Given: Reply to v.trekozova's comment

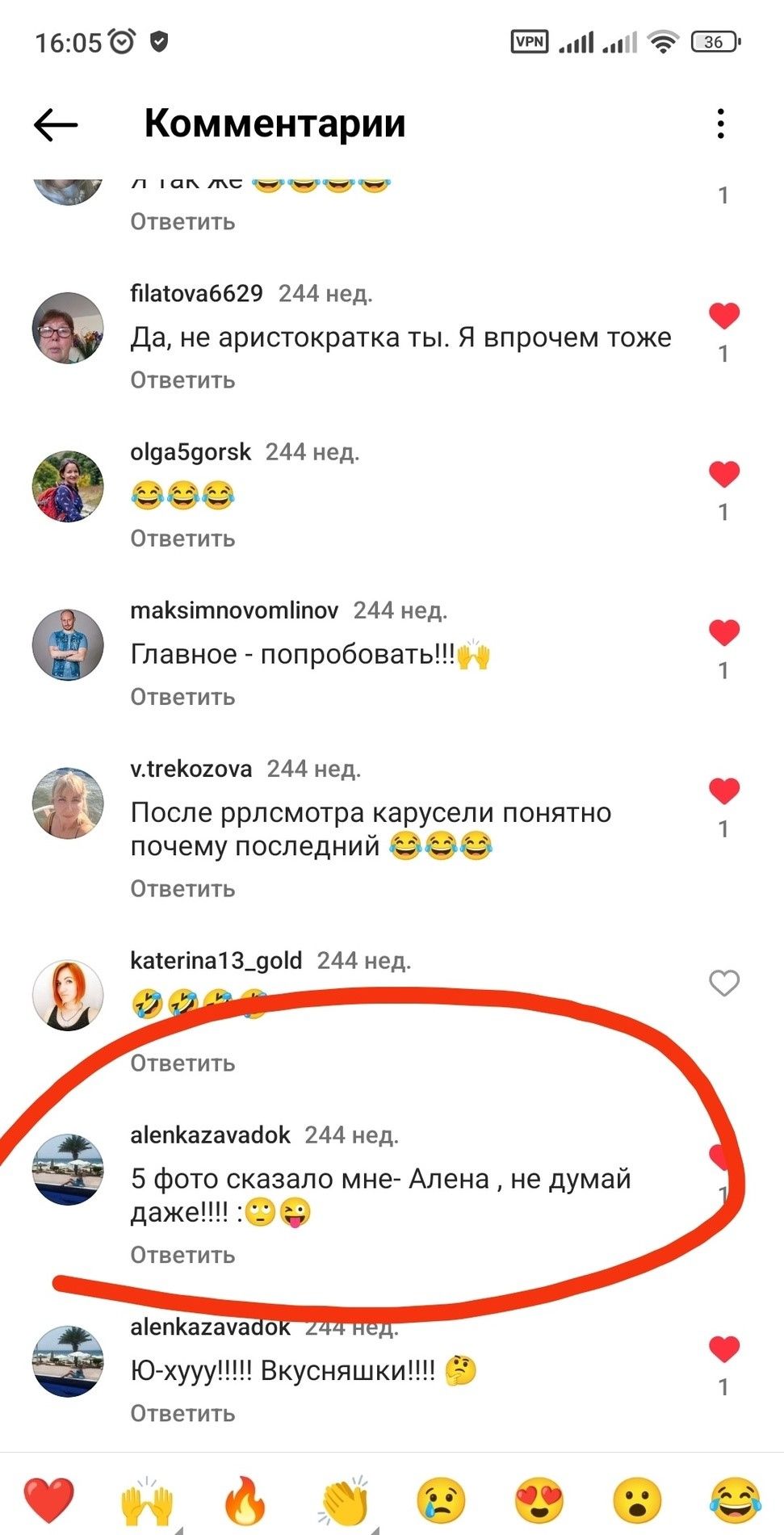Looking at the screenshot, I should click(x=182, y=889).
